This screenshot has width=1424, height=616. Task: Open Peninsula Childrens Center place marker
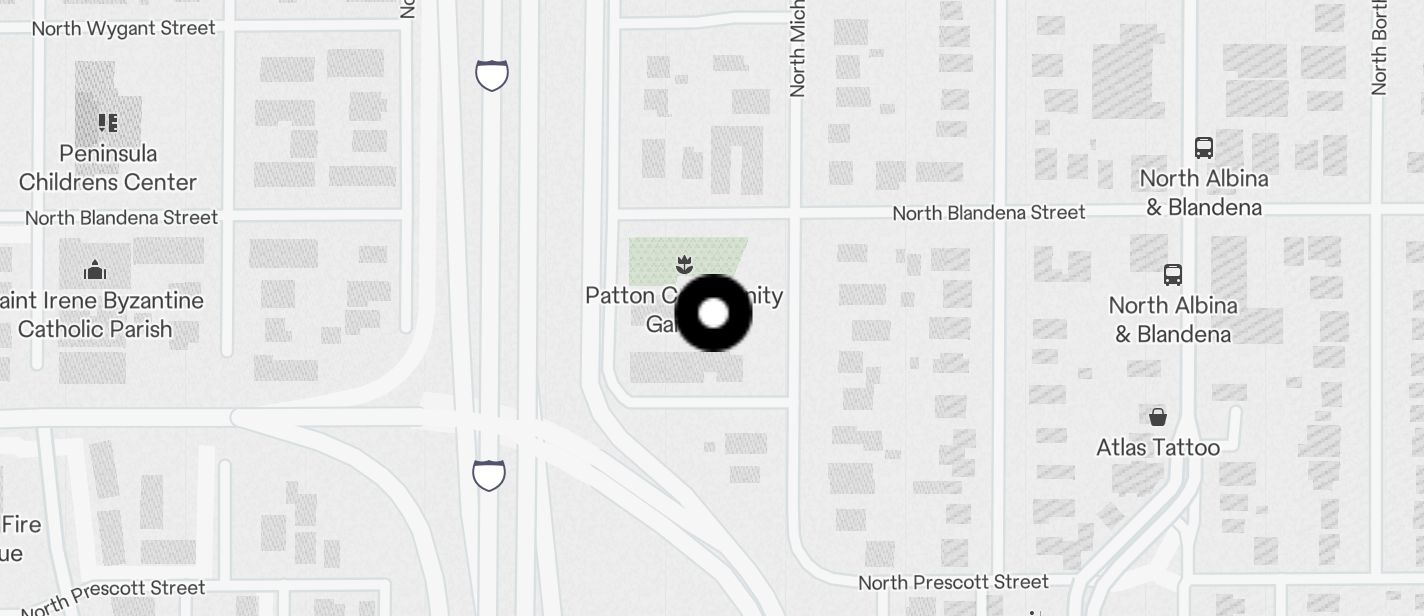pyautogui.click(x=108, y=123)
